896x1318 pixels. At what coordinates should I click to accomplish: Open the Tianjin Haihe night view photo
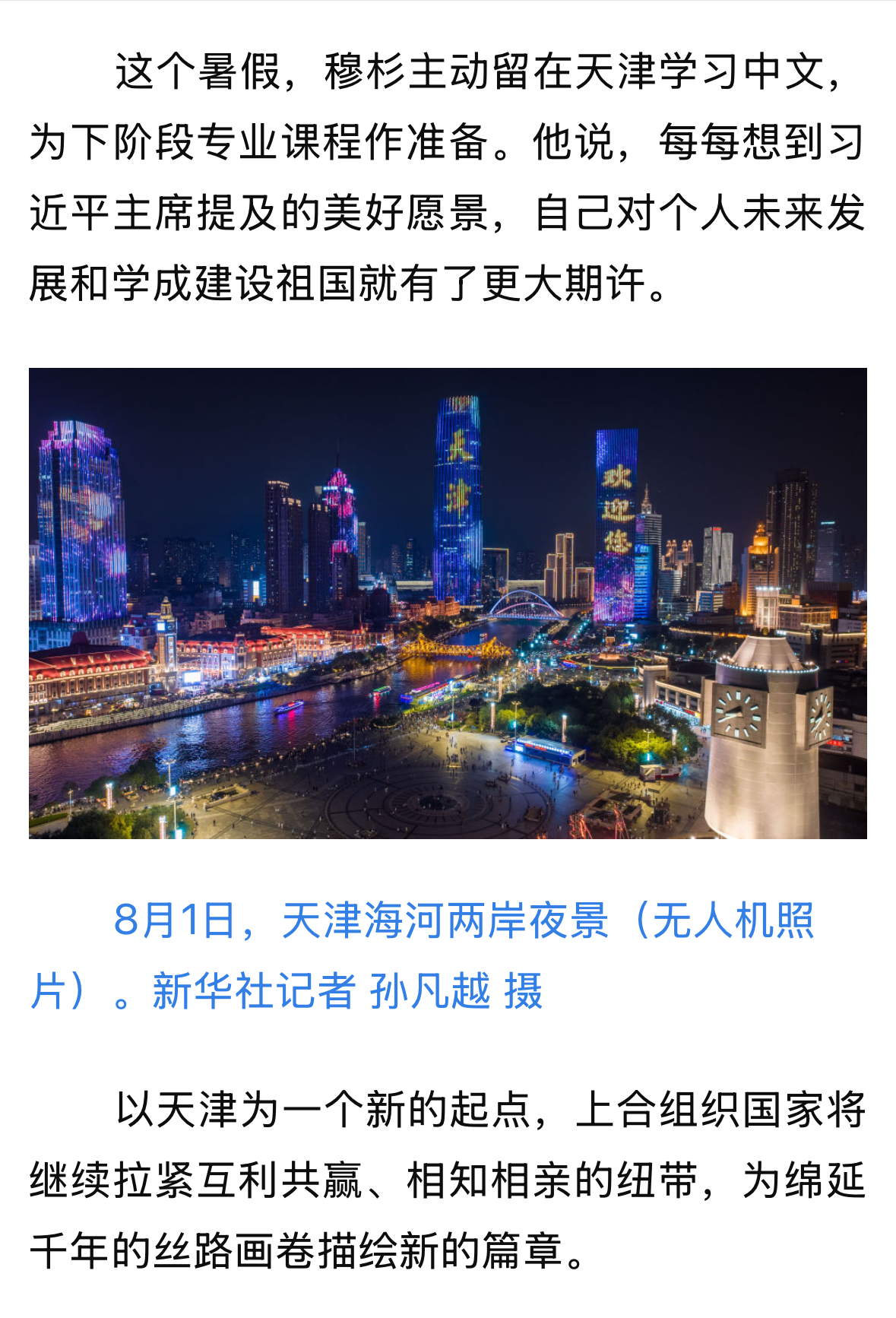pos(448,603)
